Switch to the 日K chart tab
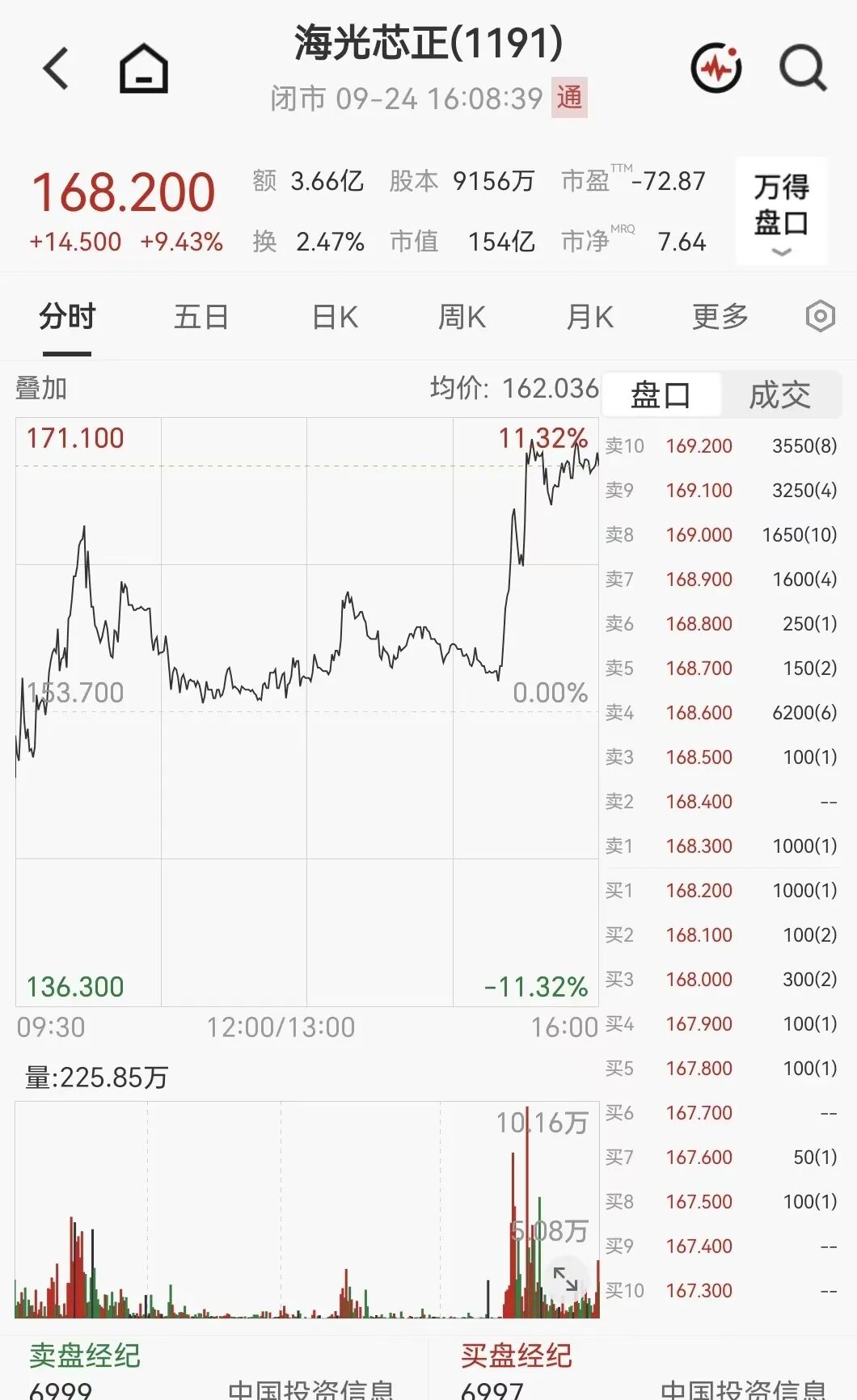Viewport: 857px width, 1400px height. (x=335, y=316)
